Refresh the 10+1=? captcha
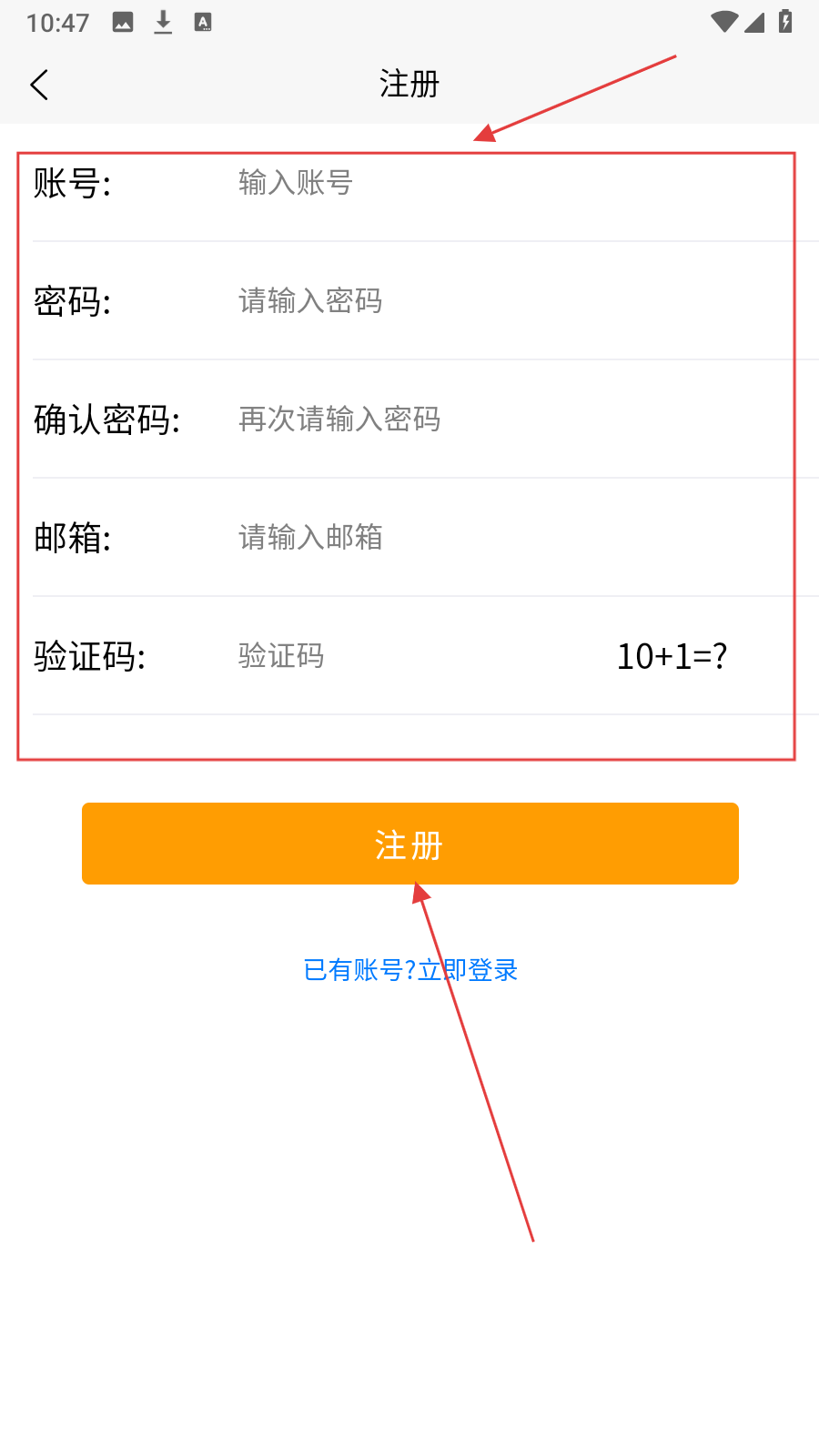The width and height of the screenshot is (819, 1456). pyautogui.click(x=672, y=656)
